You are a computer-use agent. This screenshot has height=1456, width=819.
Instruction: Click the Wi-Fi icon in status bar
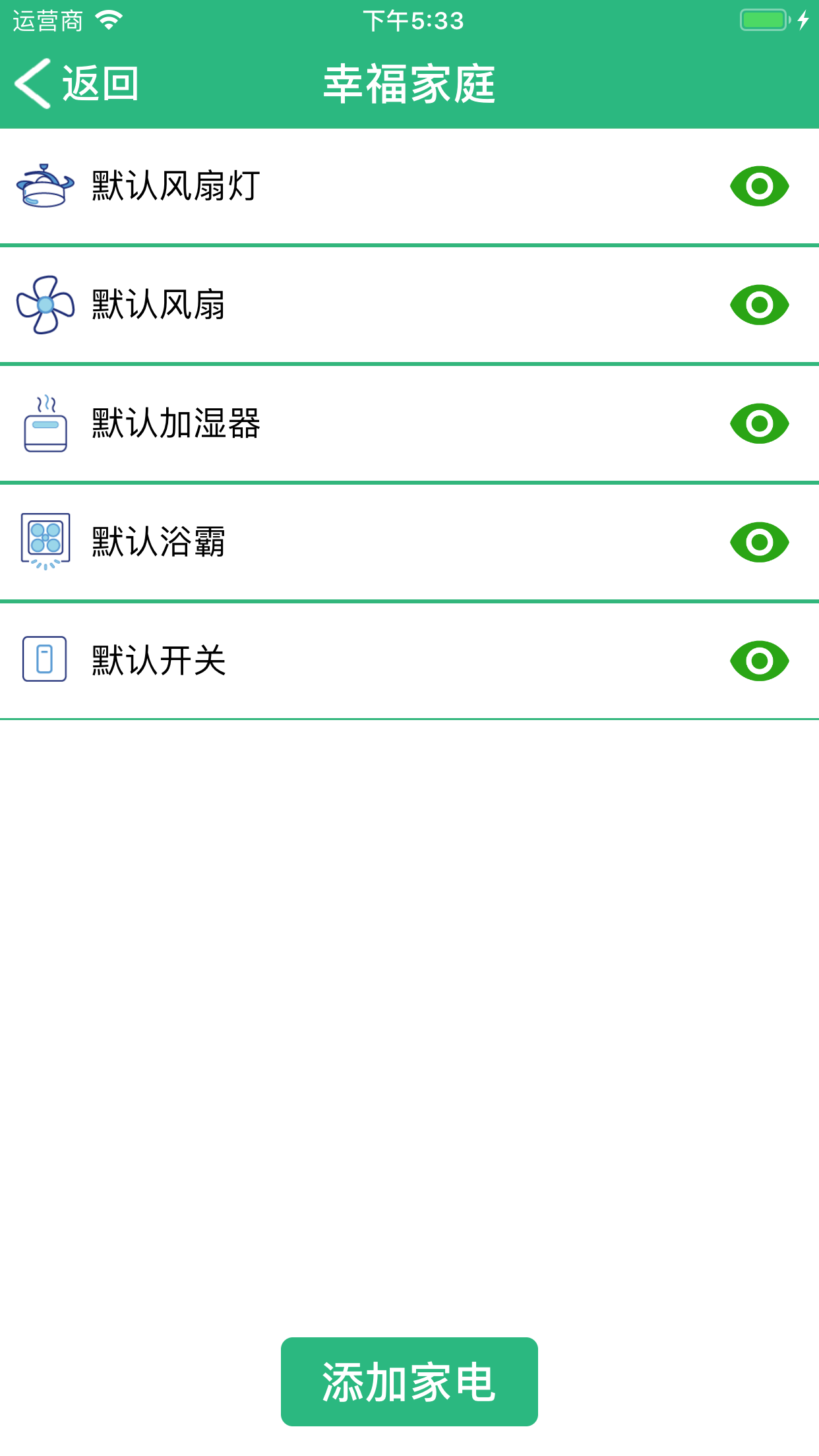(107, 20)
